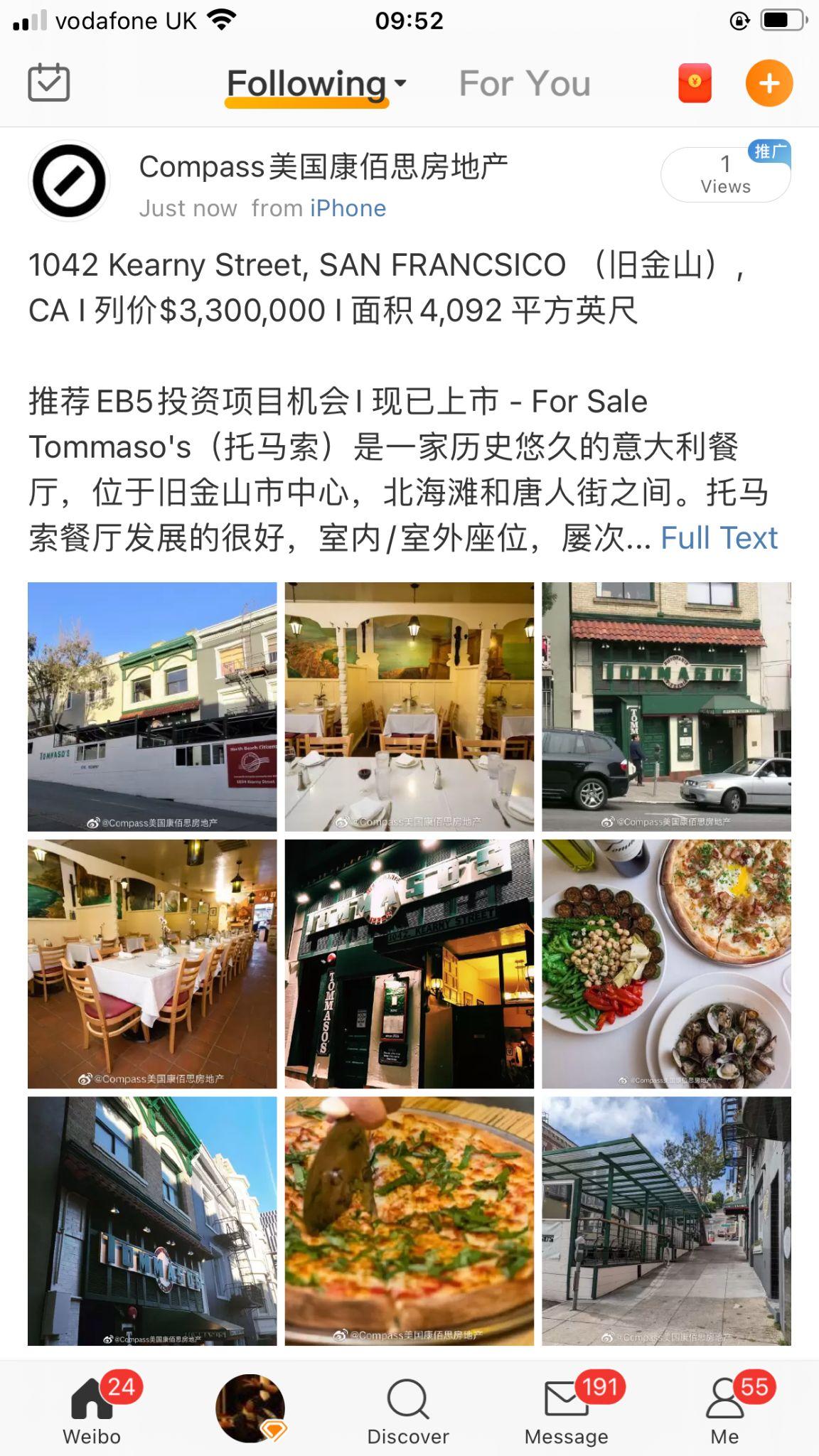Open the red envelope icon
The image size is (819, 1456).
pyautogui.click(x=695, y=83)
